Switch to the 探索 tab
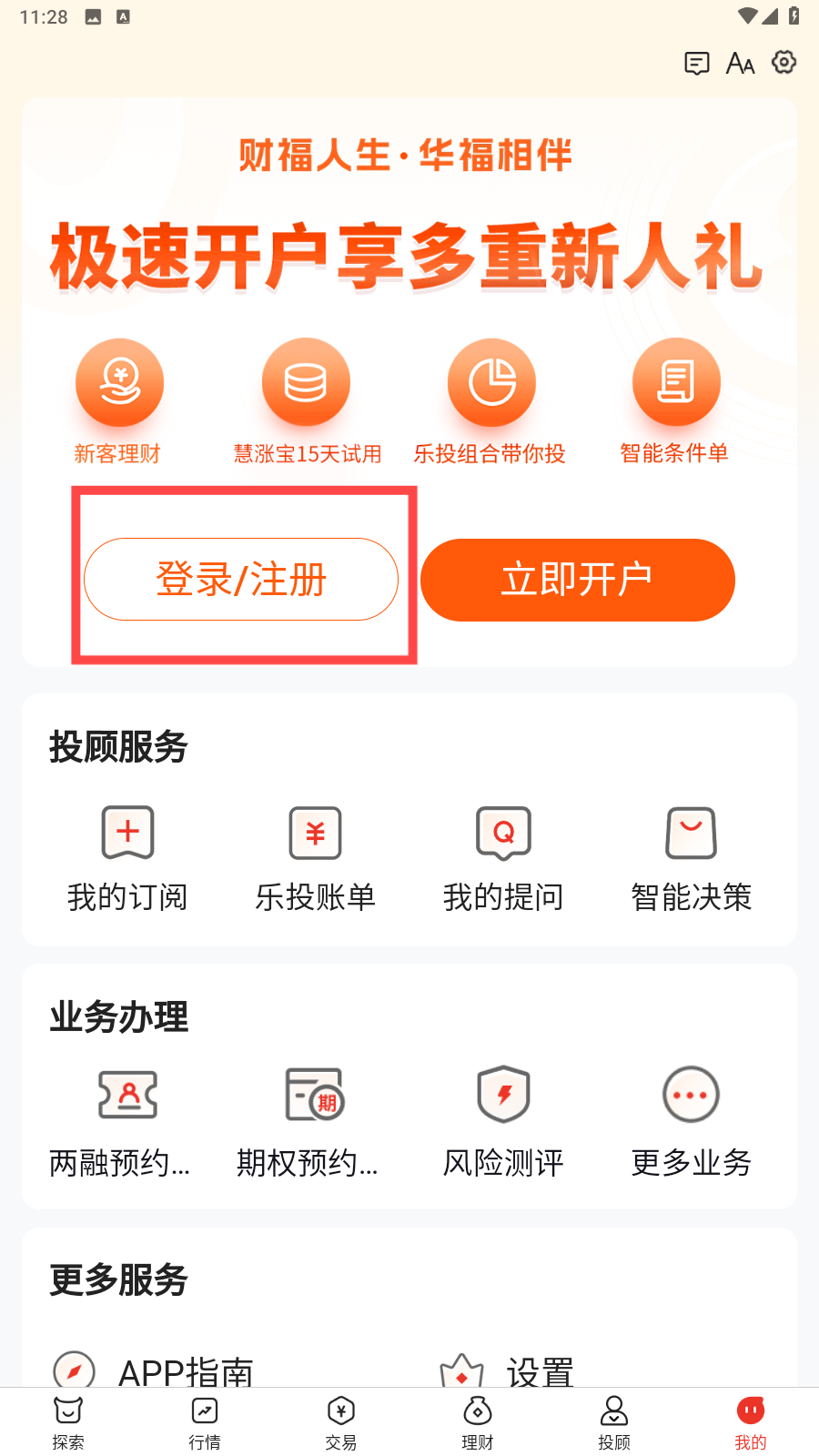Screen dimensions: 819x1456 [68, 1422]
